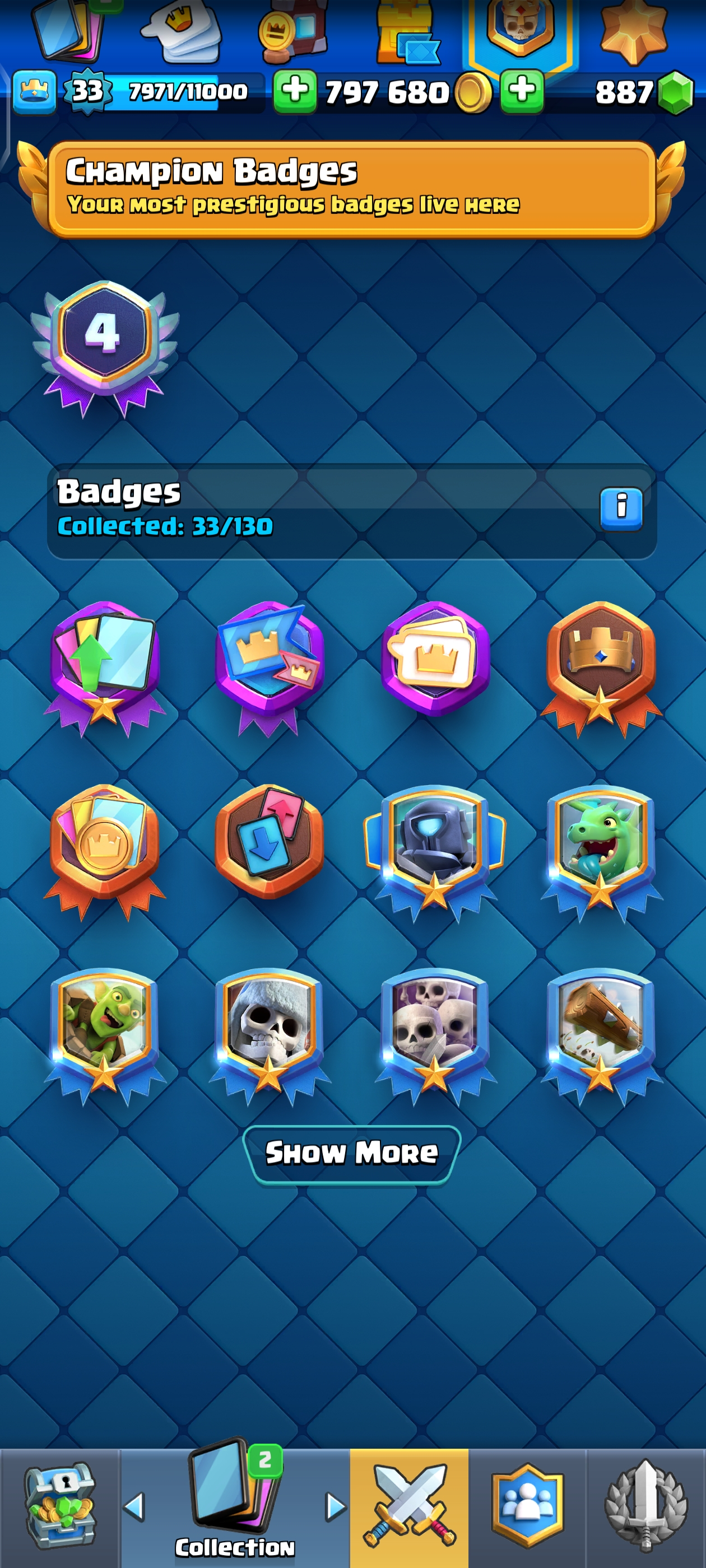Open the events sword and laurel tab
Screen dimensions: 706x1568
tap(645, 1506)
